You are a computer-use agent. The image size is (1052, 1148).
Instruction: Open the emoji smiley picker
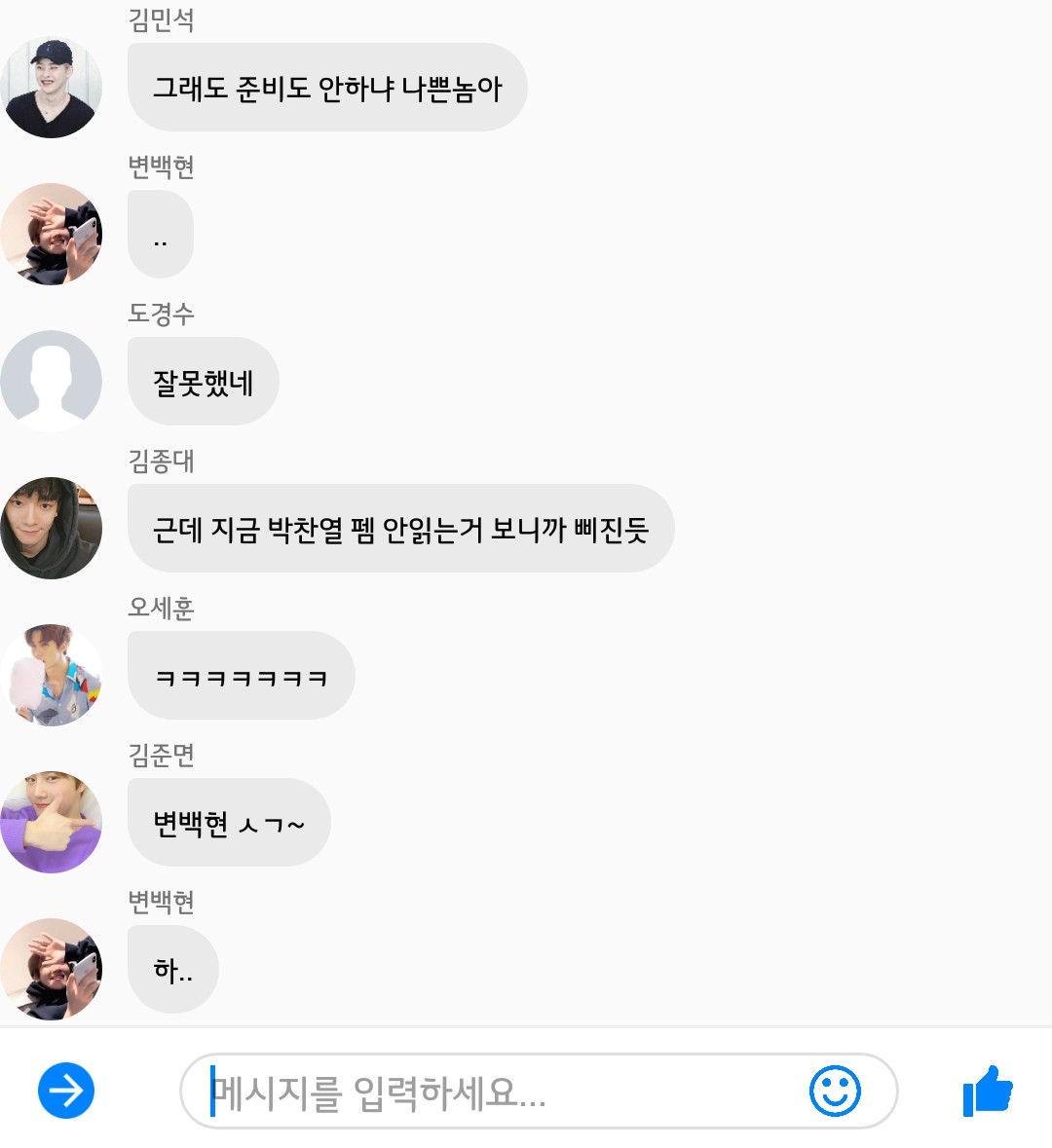tap(835, 1091)
